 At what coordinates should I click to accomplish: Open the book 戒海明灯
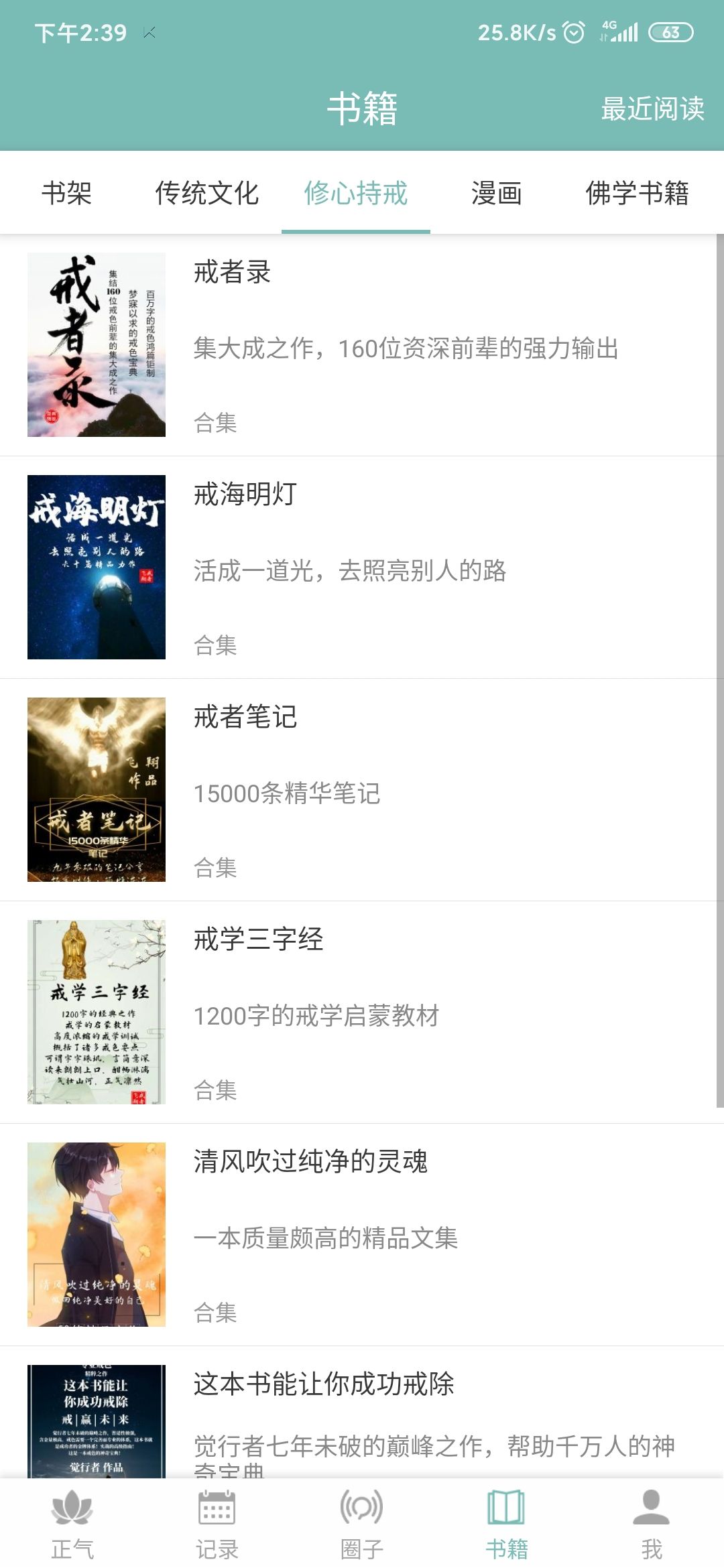362,568
